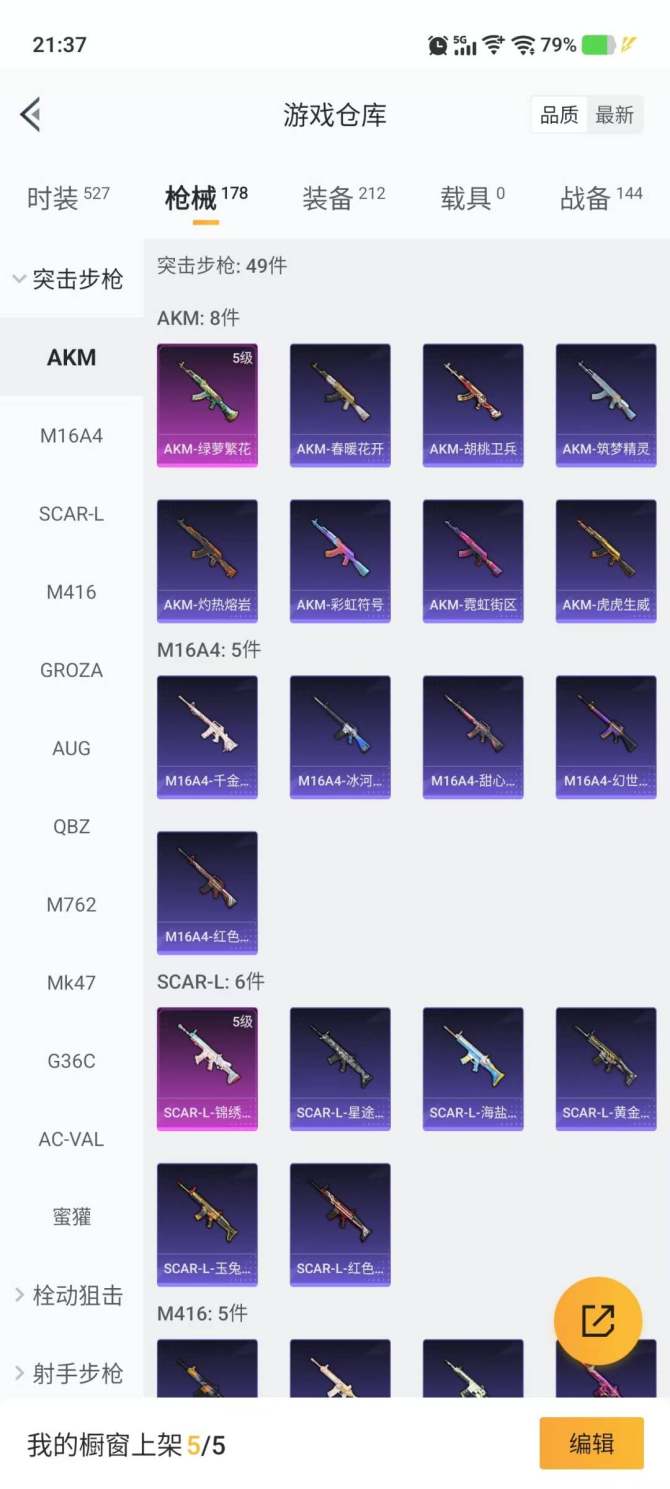Switch to the 载具 tab
The width and height of the screenshot is (670, 1489).
tap(472, 198)
